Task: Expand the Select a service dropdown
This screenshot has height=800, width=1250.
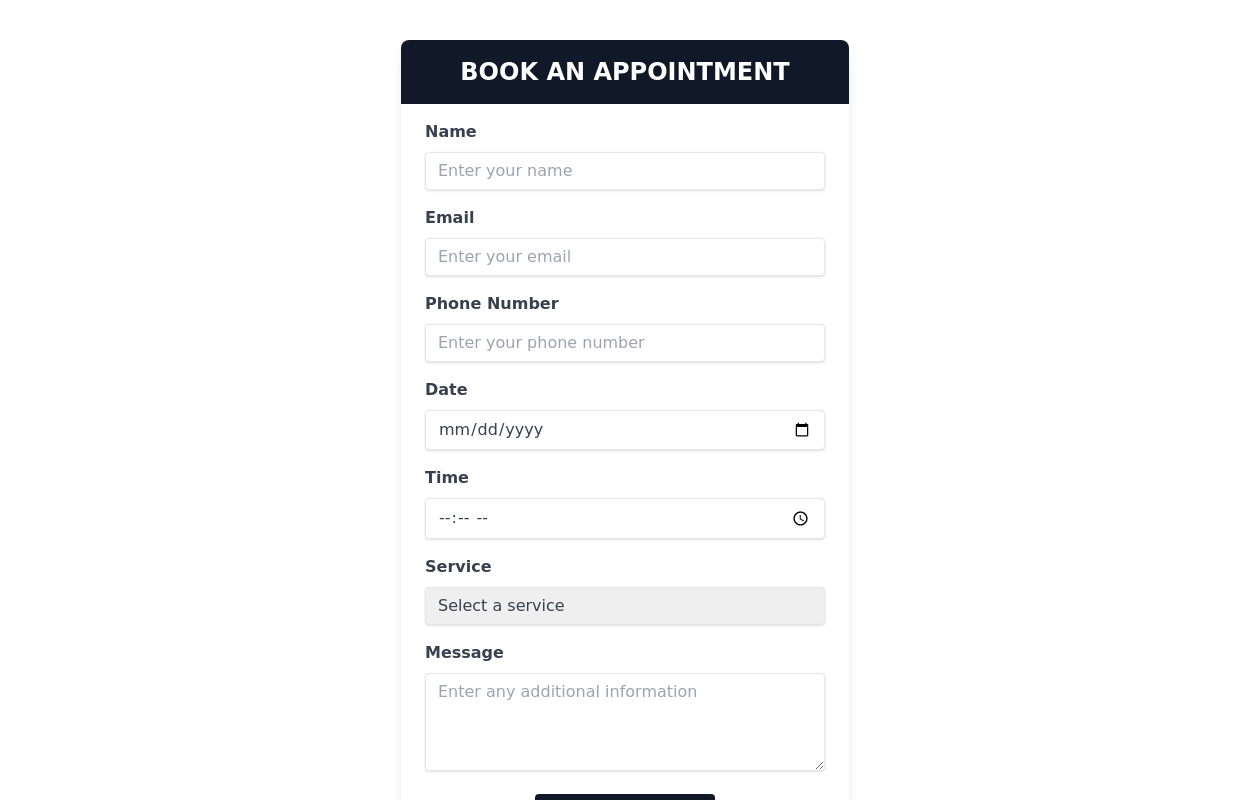Action: click(x=624, y=606)
